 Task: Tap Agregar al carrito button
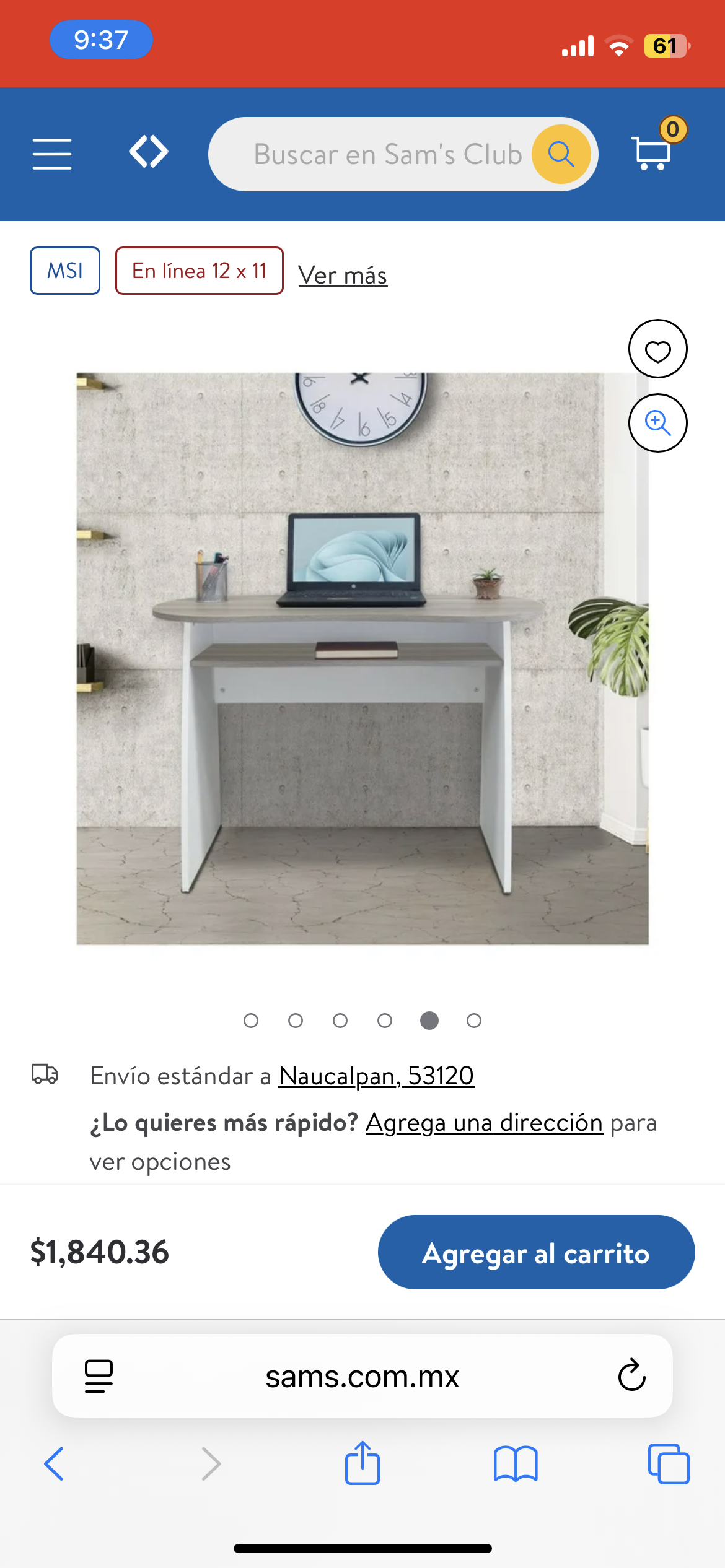[x=536, y=1252]
